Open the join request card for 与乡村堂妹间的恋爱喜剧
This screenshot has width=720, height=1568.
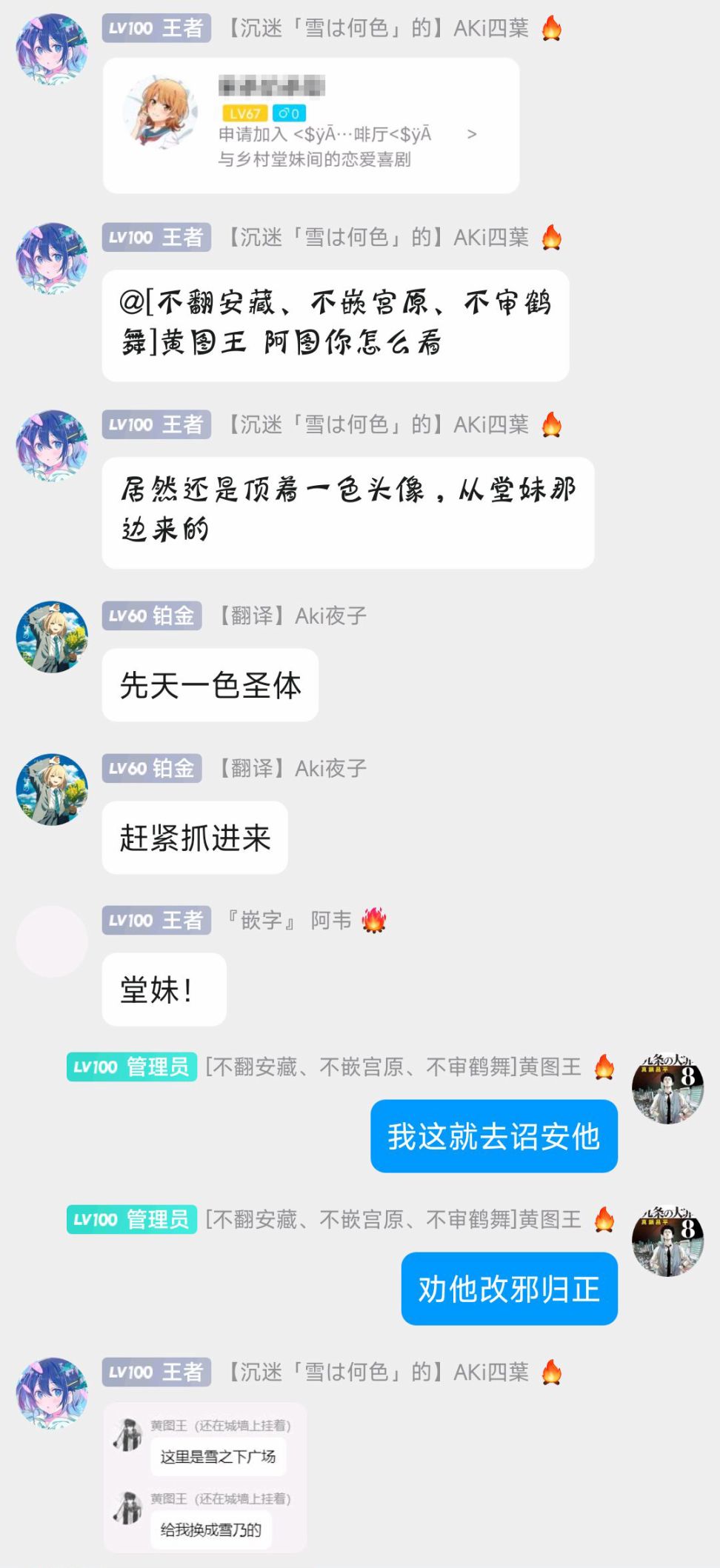[x=311, y=126]
